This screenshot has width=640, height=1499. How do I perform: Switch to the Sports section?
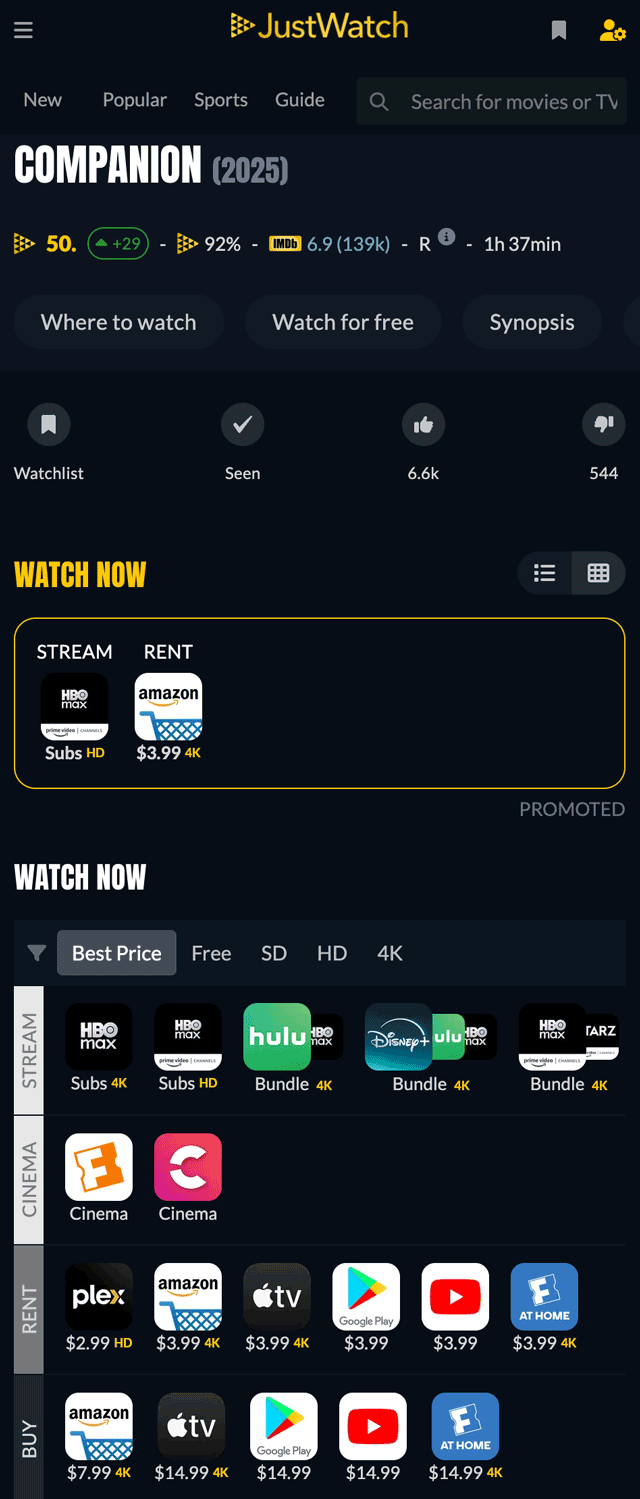click(x=221, y=100)
